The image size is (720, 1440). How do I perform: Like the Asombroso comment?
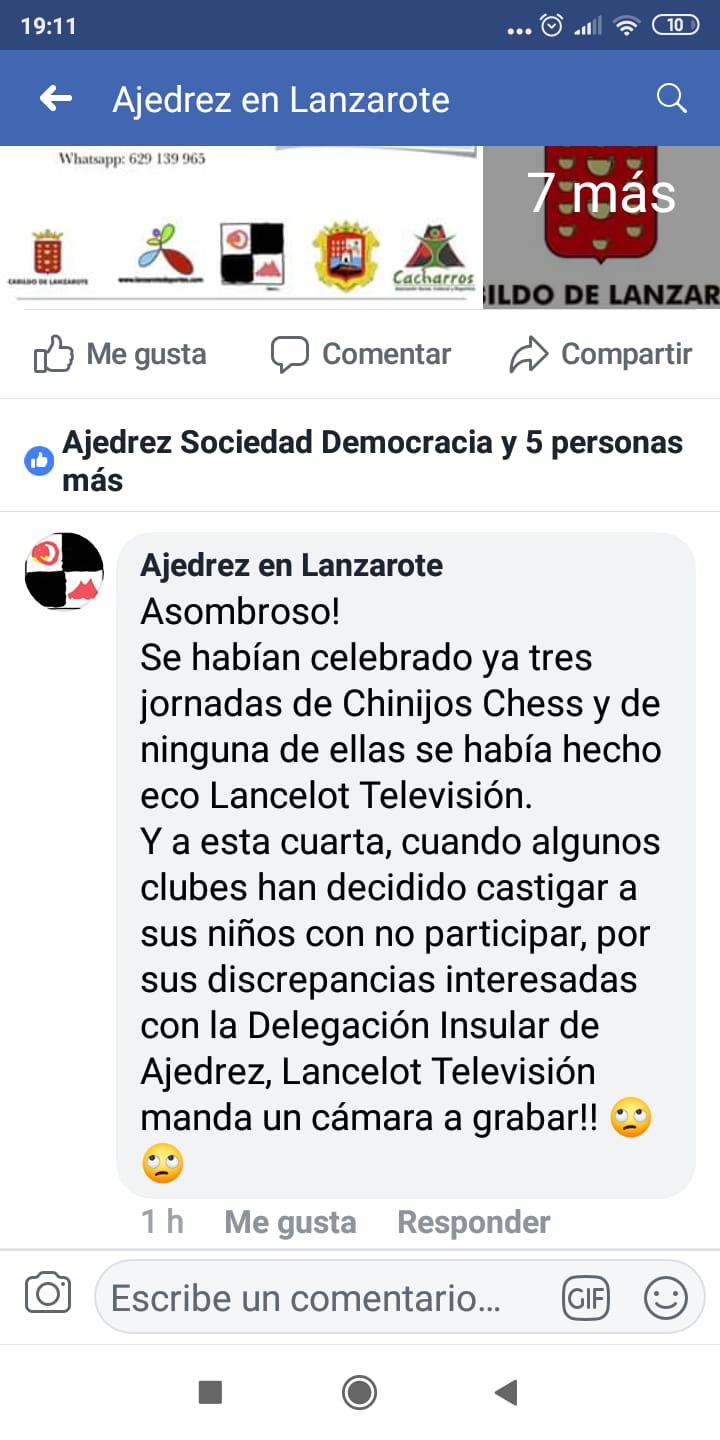pos(290,1222)
